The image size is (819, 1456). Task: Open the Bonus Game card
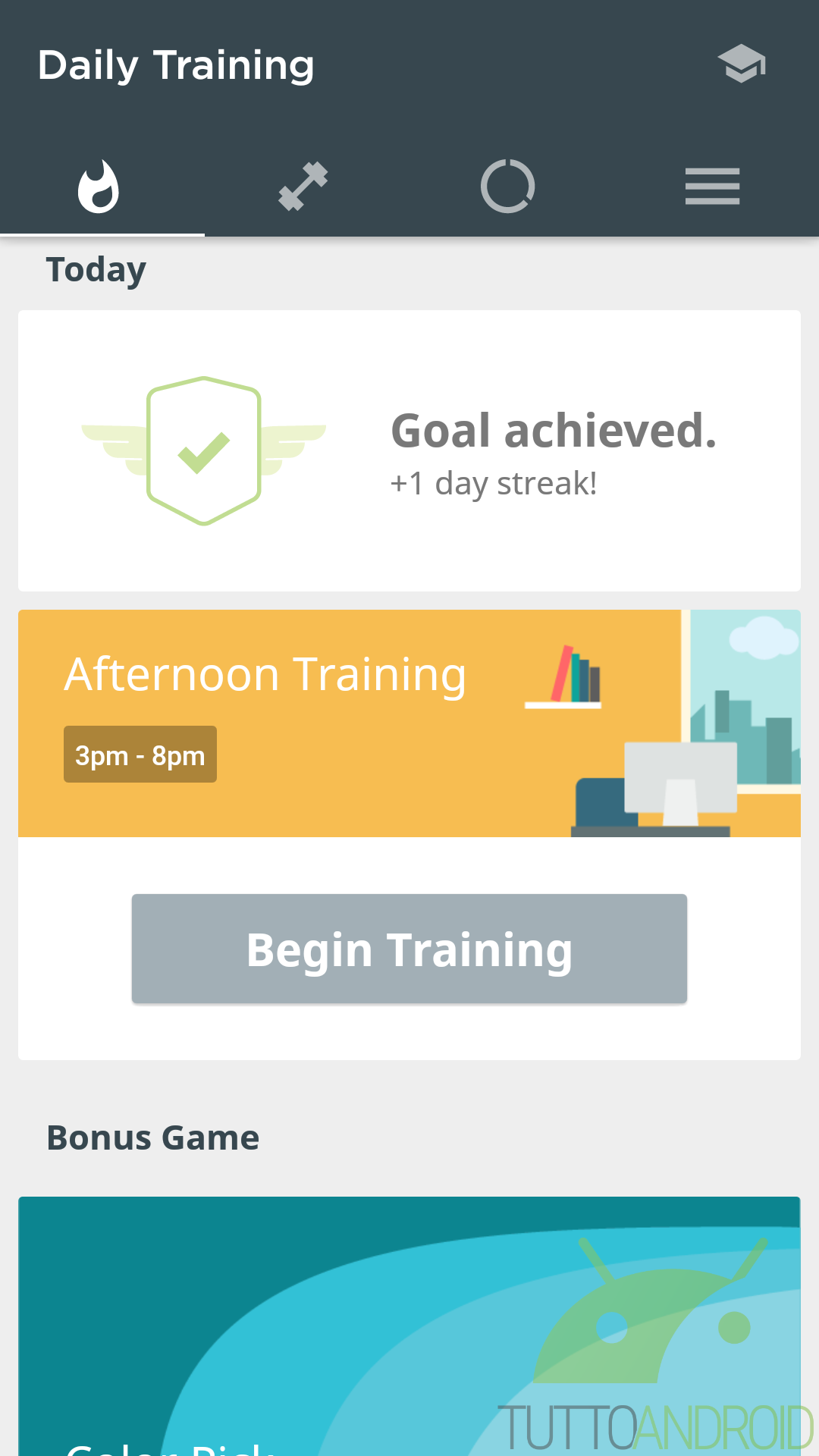coord(409,1326)
